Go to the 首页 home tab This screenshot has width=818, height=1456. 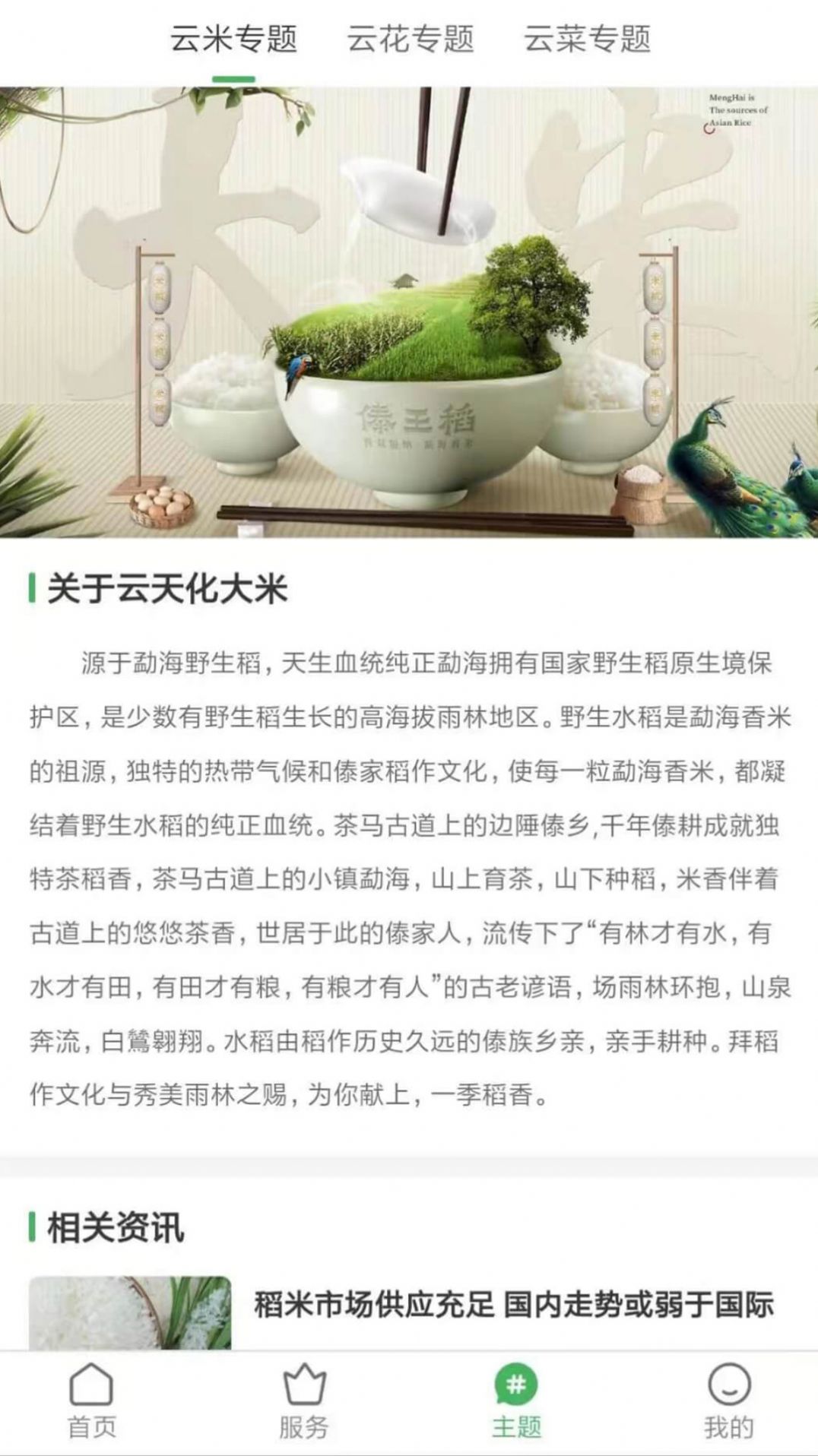[x=91, y=1401]
